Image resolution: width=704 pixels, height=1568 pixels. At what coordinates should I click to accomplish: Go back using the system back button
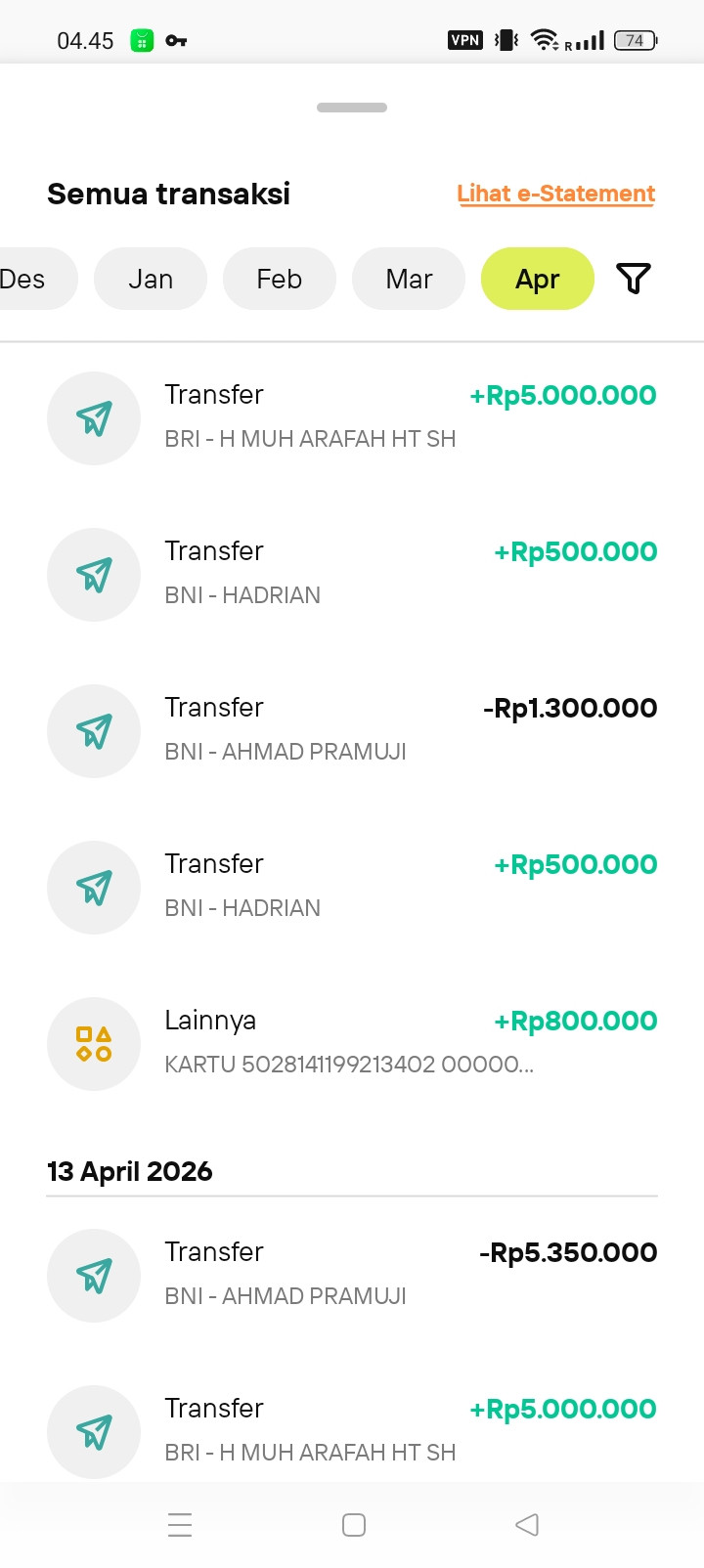(526, 1524)
